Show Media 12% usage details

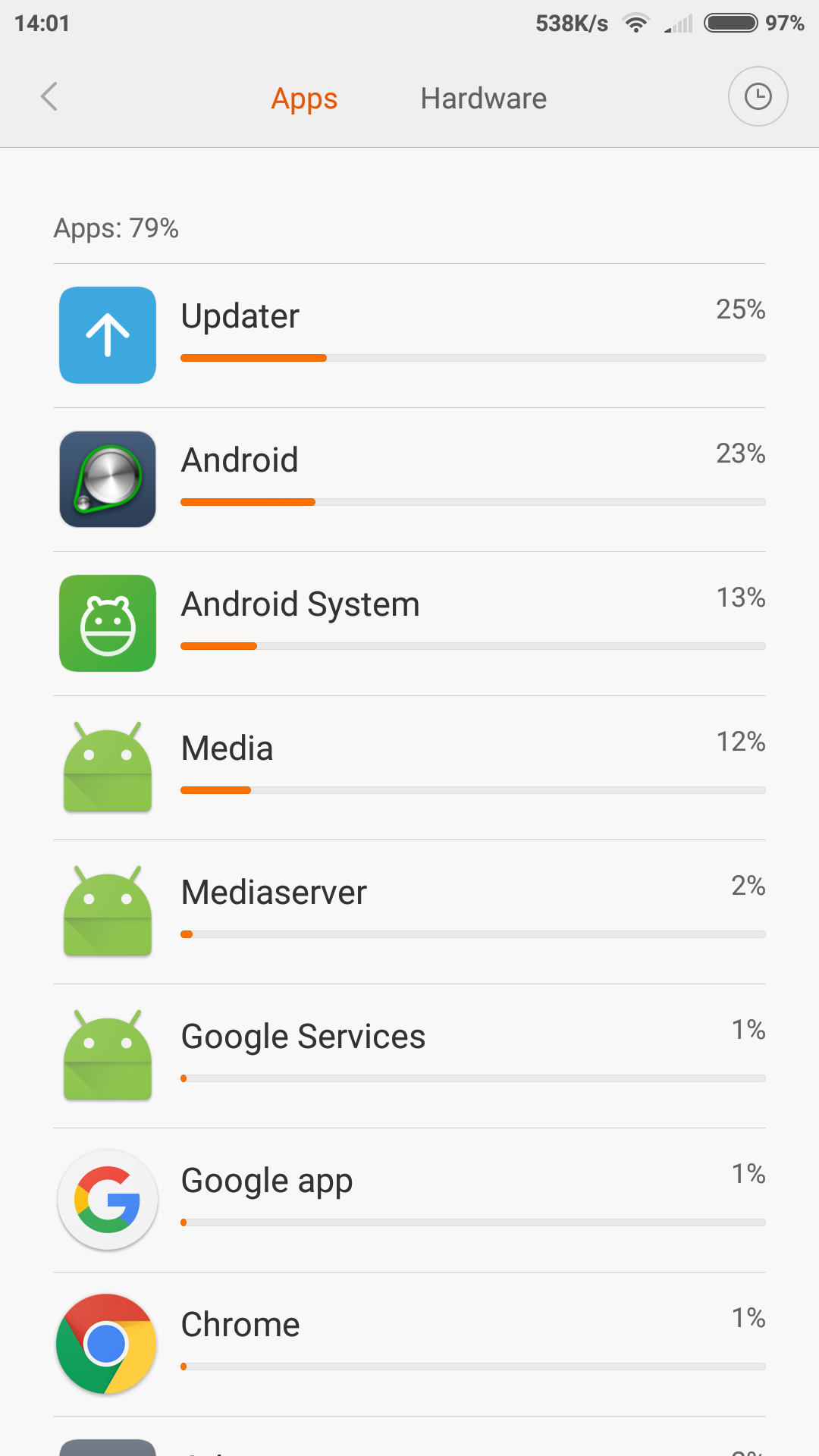tap(409, 767)
